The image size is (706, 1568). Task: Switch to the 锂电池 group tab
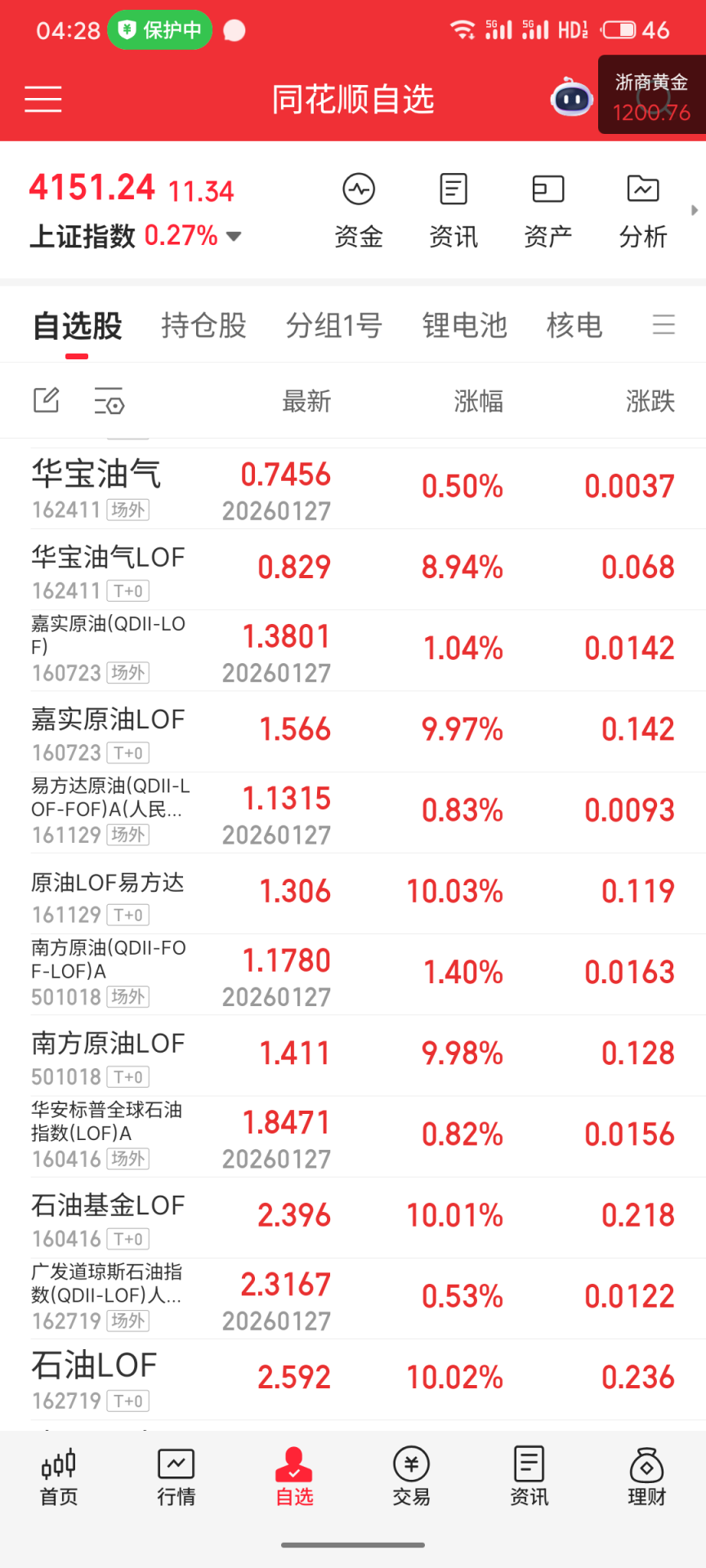465,325
